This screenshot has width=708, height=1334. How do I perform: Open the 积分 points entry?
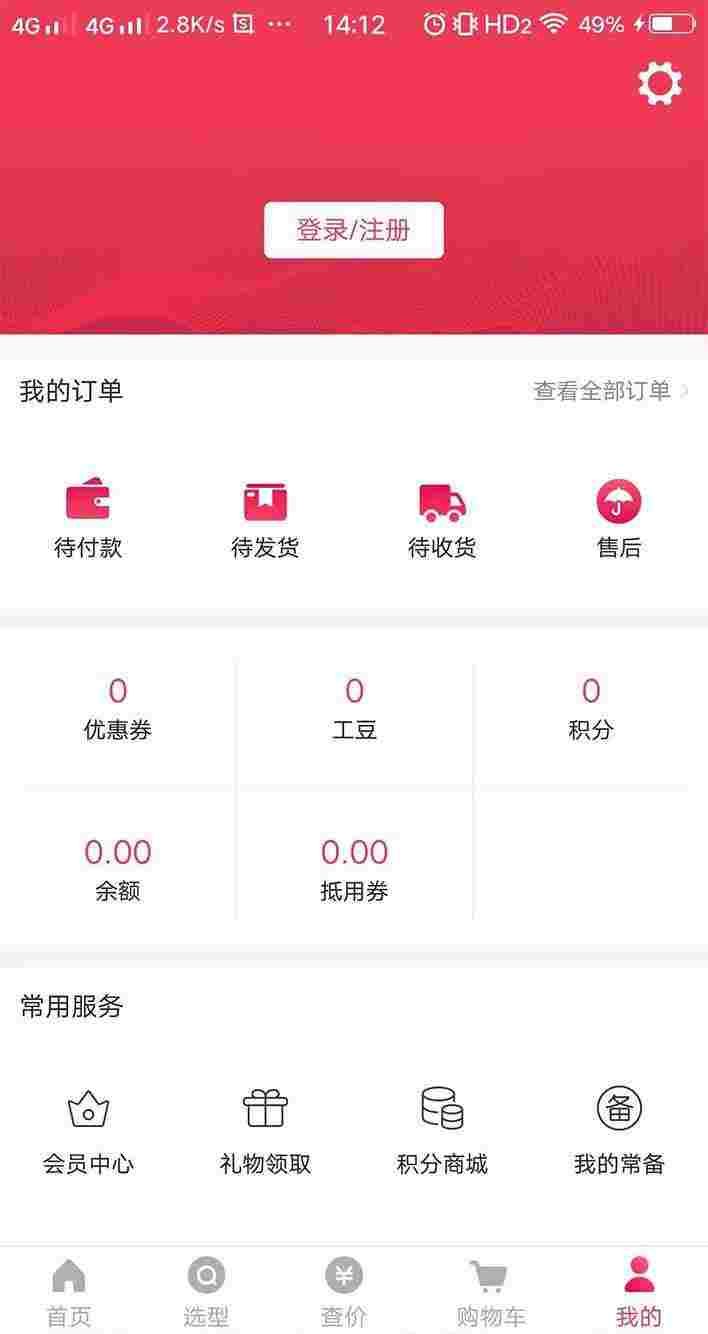point(591,709)
